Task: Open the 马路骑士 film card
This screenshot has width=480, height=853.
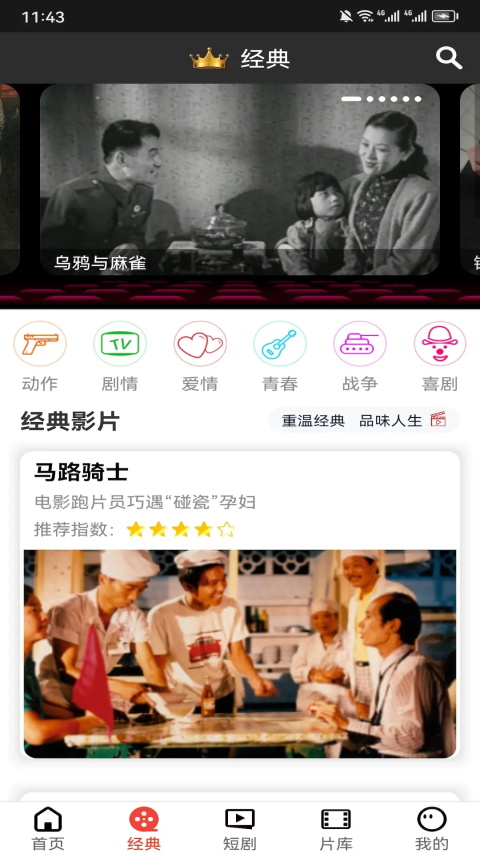Action: pos(240,605)
